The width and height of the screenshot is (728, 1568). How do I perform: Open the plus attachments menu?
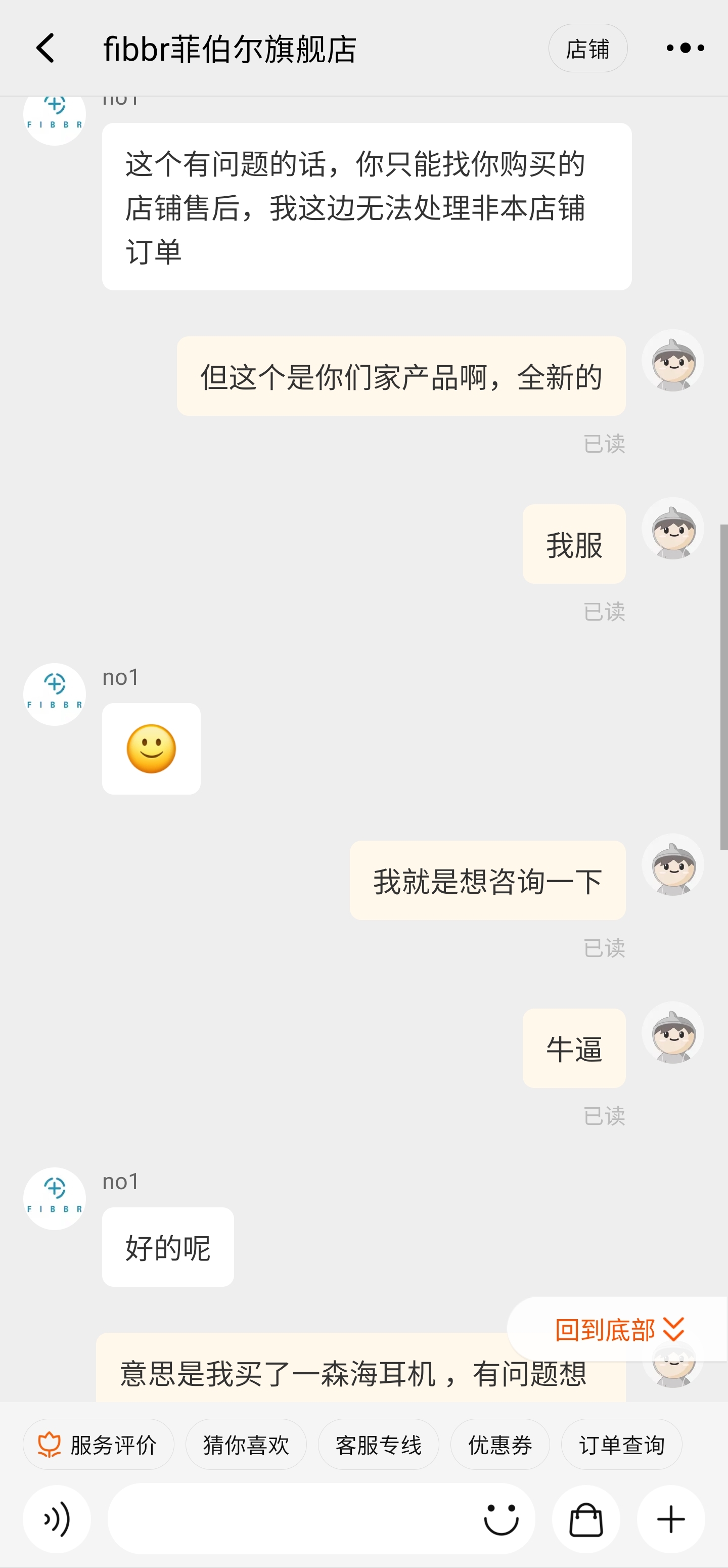[671, 1519]
